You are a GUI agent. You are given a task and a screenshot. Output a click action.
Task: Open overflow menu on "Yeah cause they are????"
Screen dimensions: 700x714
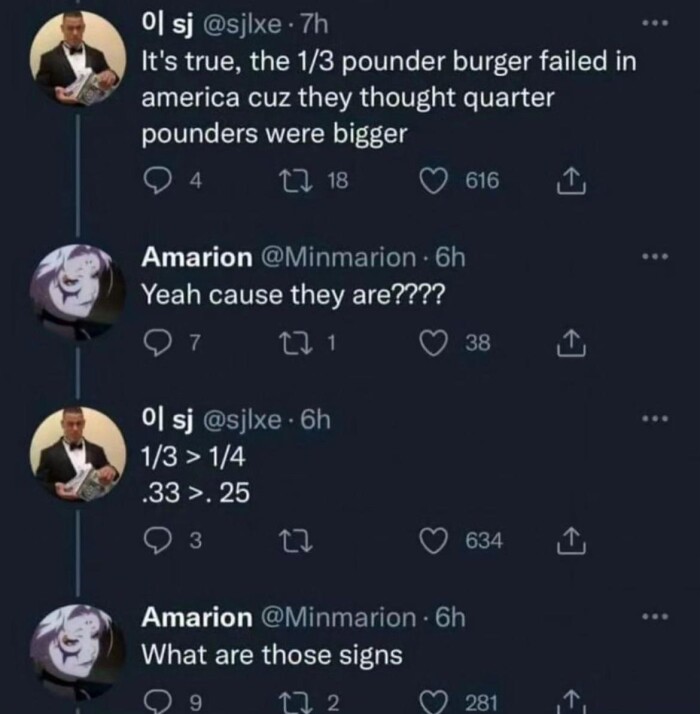(x=654, y=257)
